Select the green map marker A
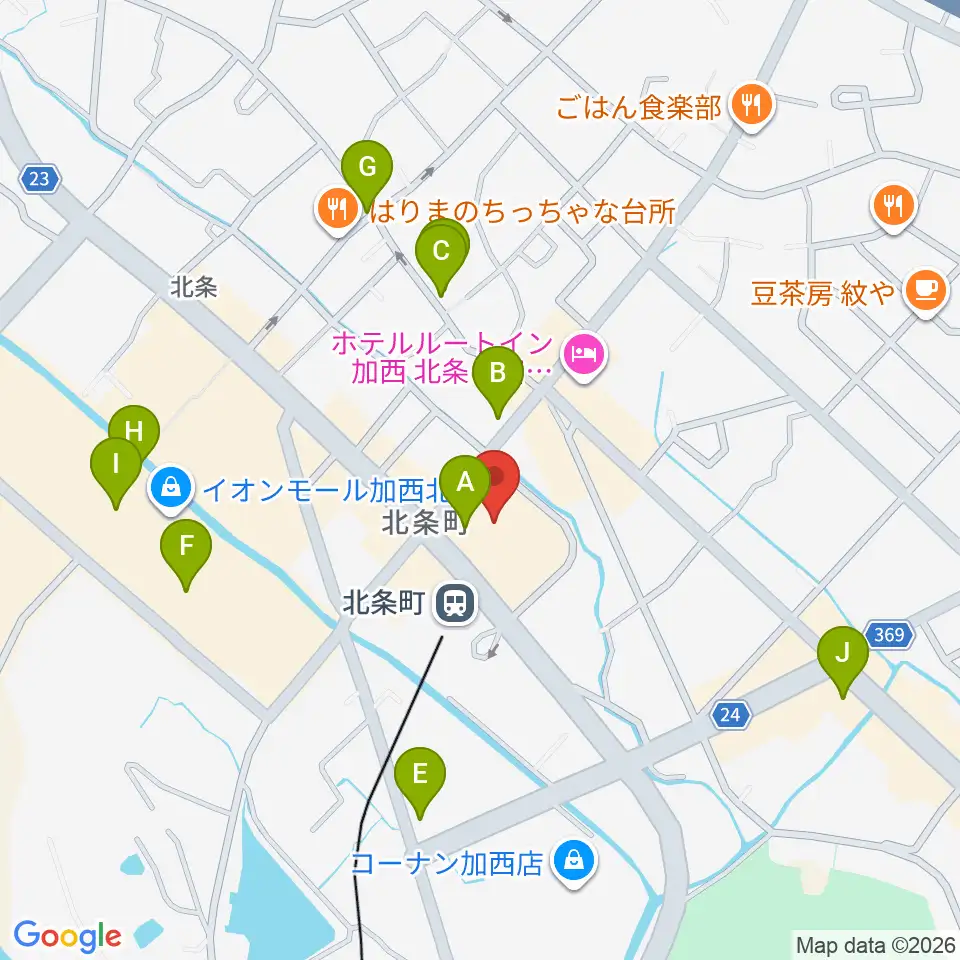960x960 pixels. 465,489
